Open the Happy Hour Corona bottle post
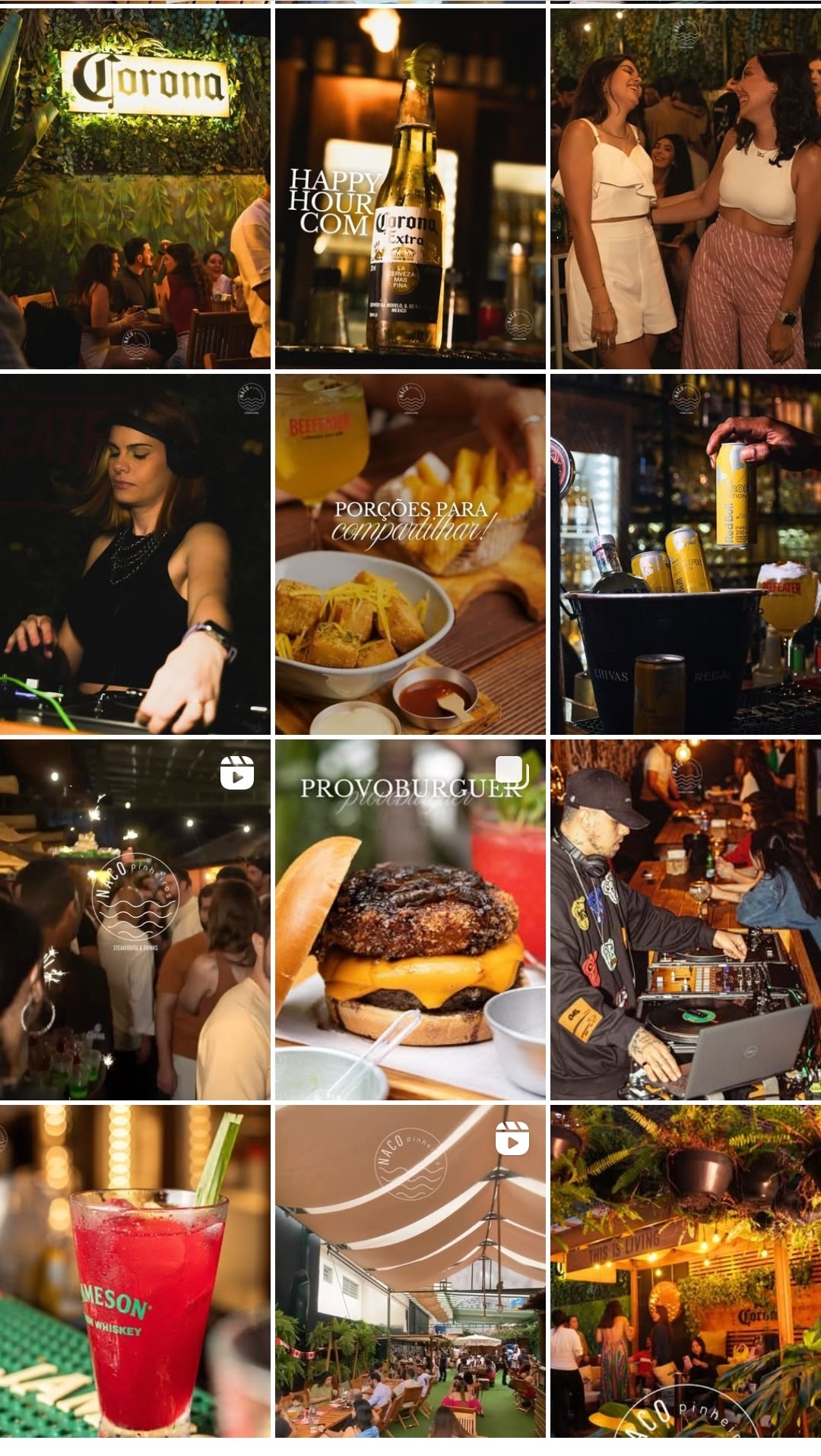The height and width of the screenshot is (1456, 821). click(410, 188)
